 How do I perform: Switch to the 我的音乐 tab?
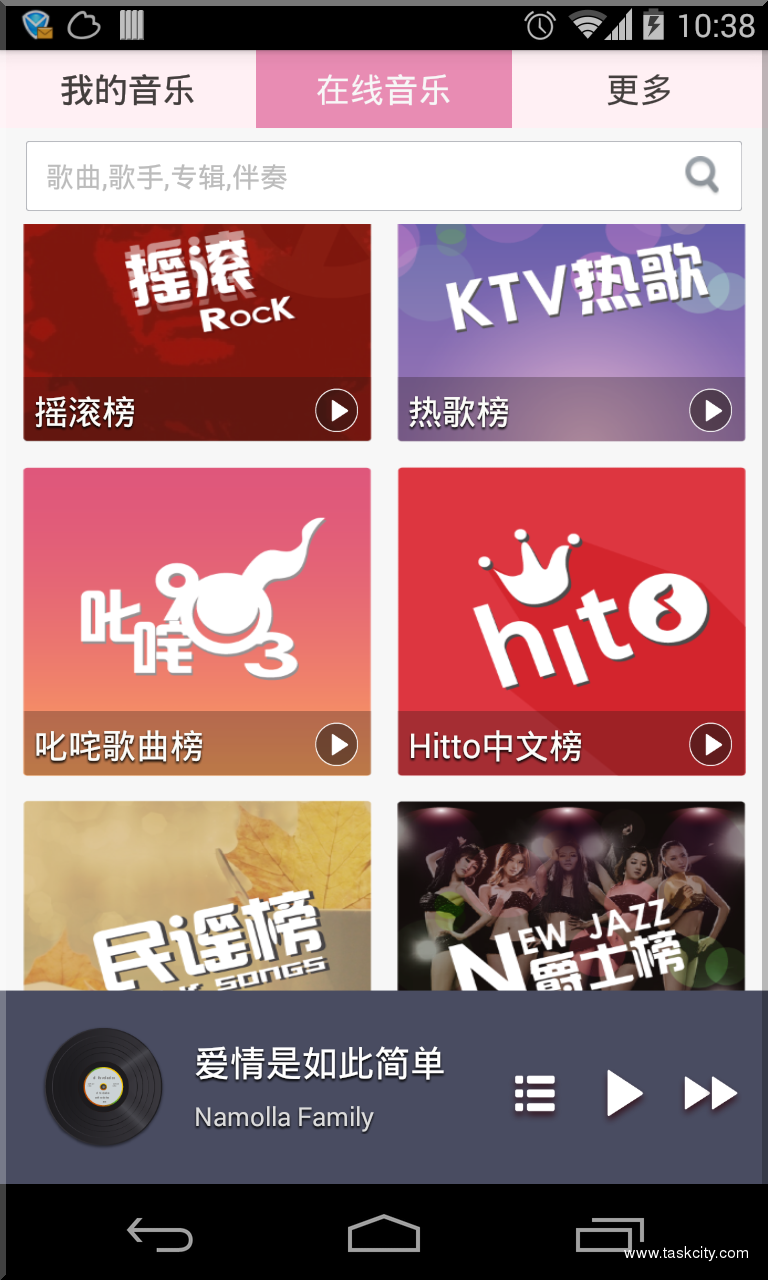click(x=127, y=90)
